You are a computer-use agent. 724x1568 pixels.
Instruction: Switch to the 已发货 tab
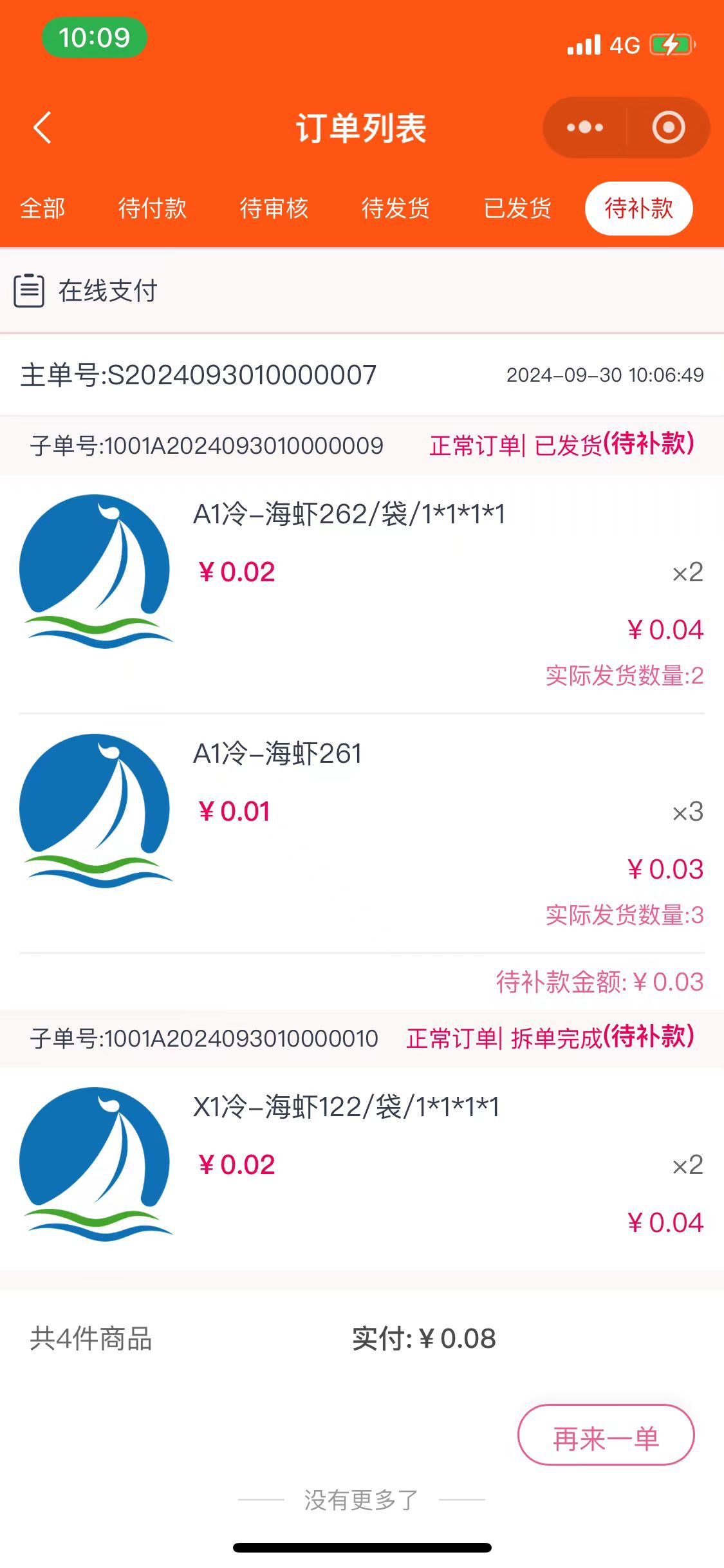click(517, 209)
